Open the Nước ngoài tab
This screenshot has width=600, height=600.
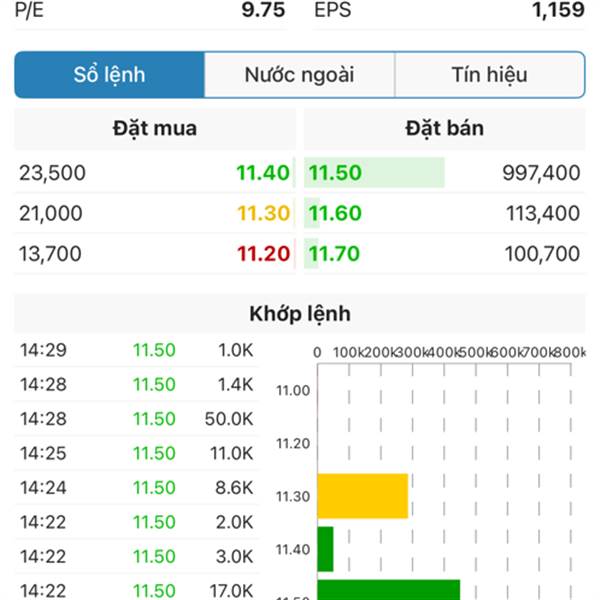coord(299,75)
